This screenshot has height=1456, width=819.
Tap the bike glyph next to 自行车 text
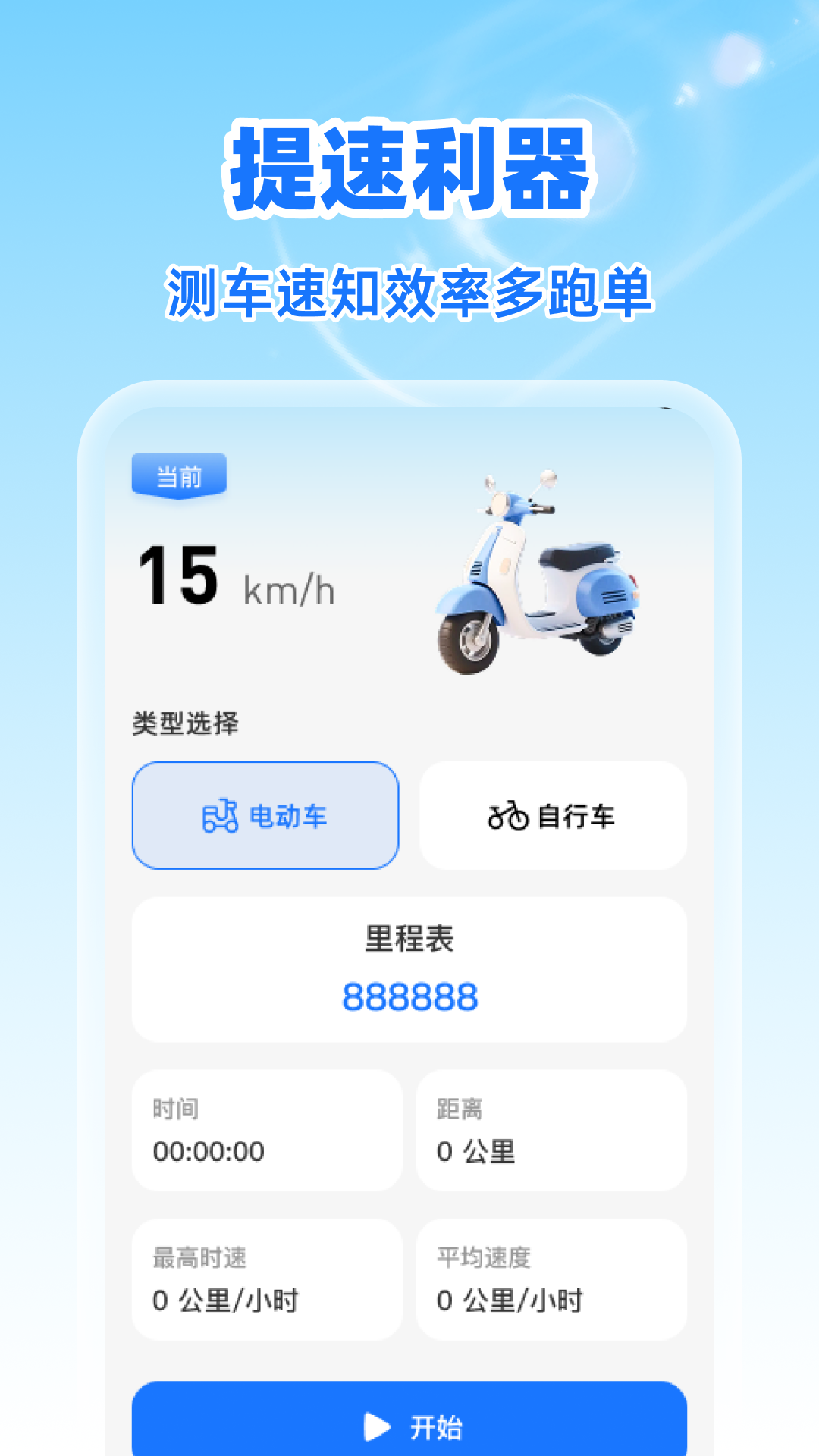pos(510,816)
